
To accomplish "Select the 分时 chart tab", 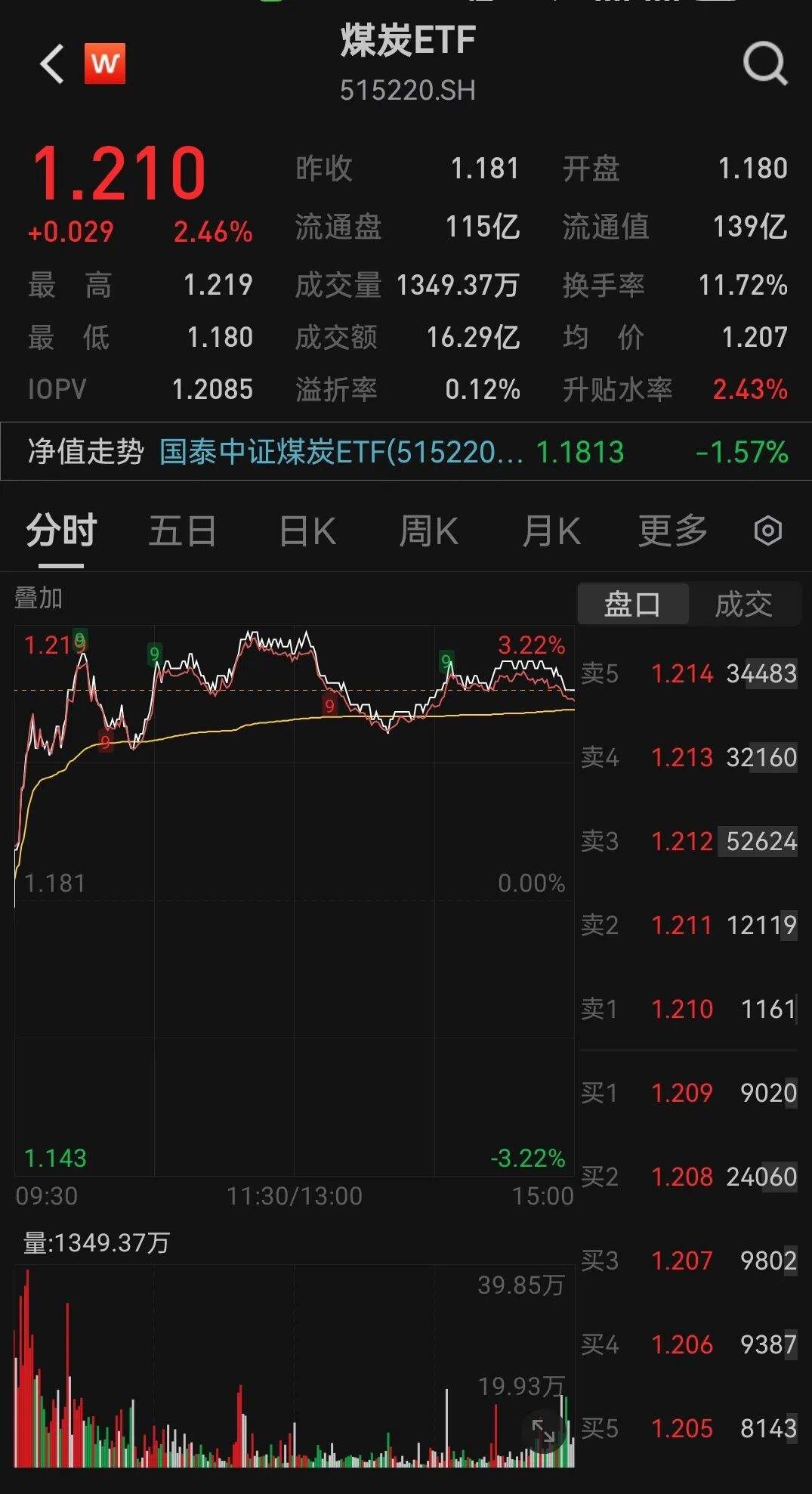I will coord(61,530).
